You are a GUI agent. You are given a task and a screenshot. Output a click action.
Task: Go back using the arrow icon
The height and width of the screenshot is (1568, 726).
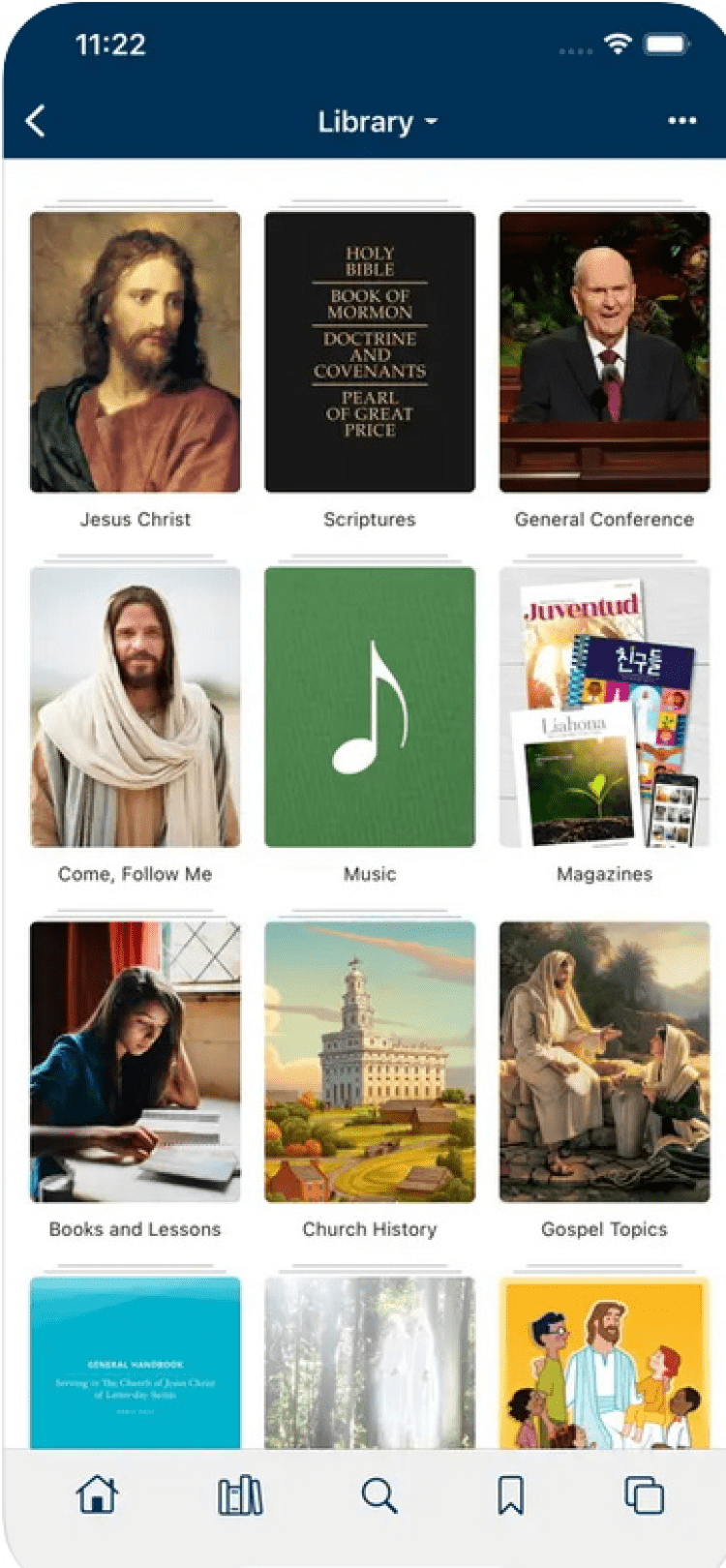tap(36, 122)
